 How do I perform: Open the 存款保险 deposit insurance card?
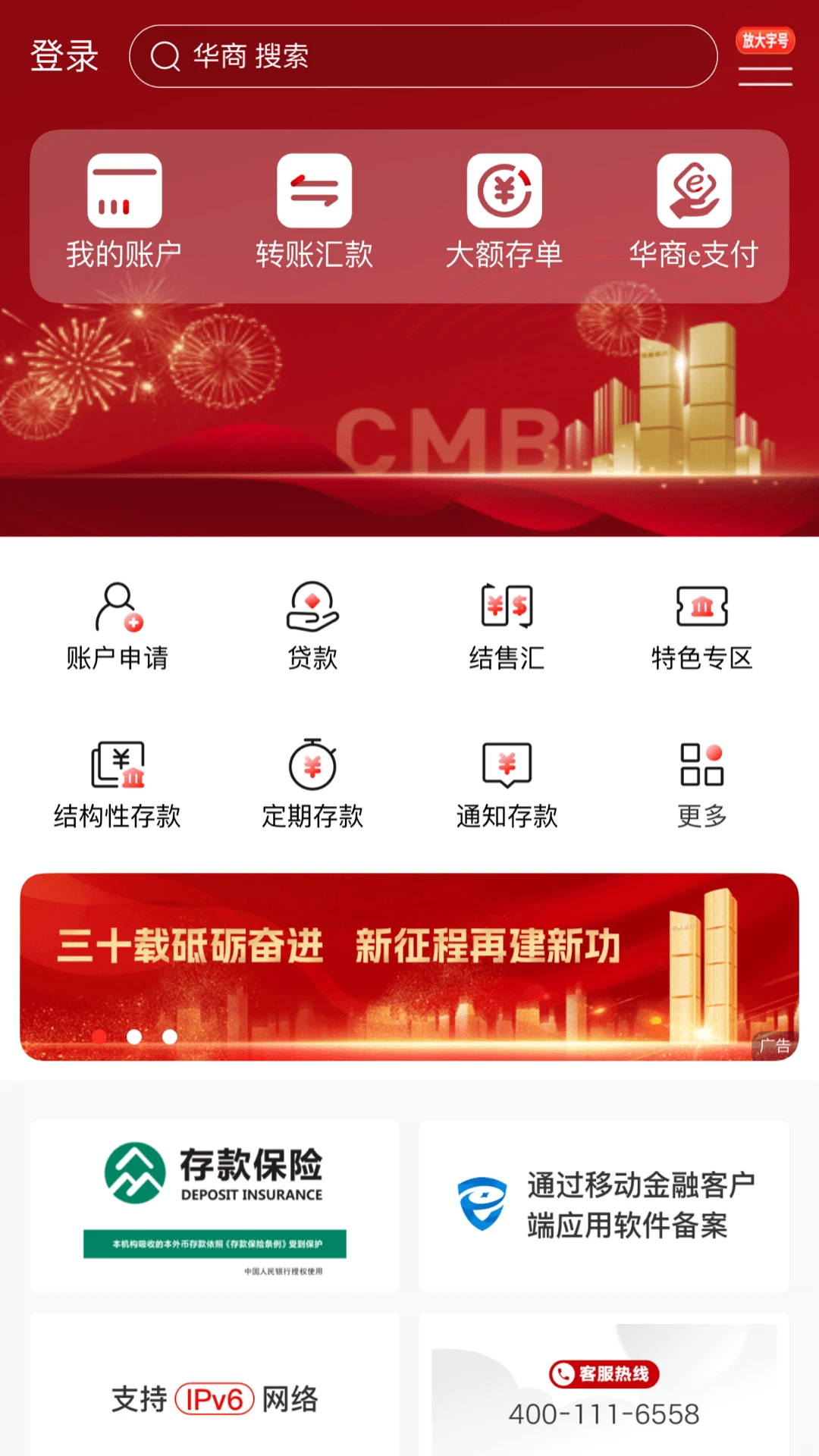tap(213, 1206)
